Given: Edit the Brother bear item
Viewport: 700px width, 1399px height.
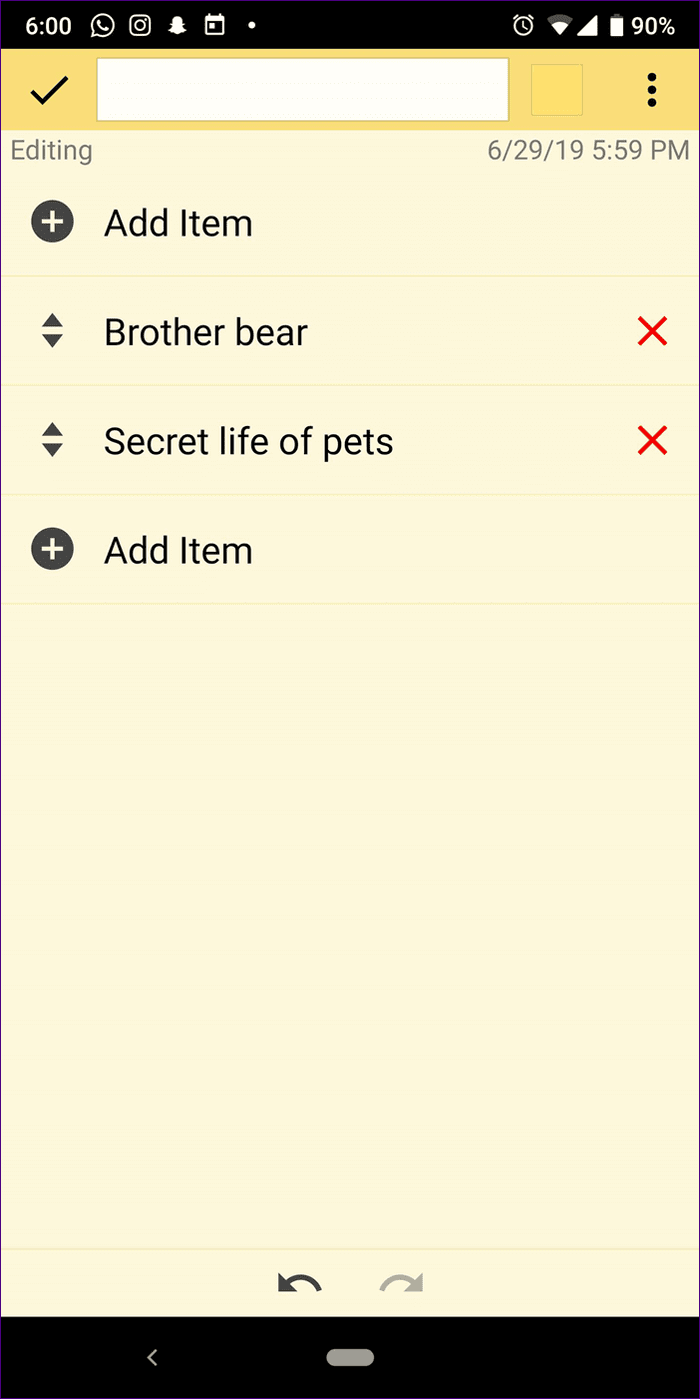Looking at the screenshot, I should pos(206,332).
